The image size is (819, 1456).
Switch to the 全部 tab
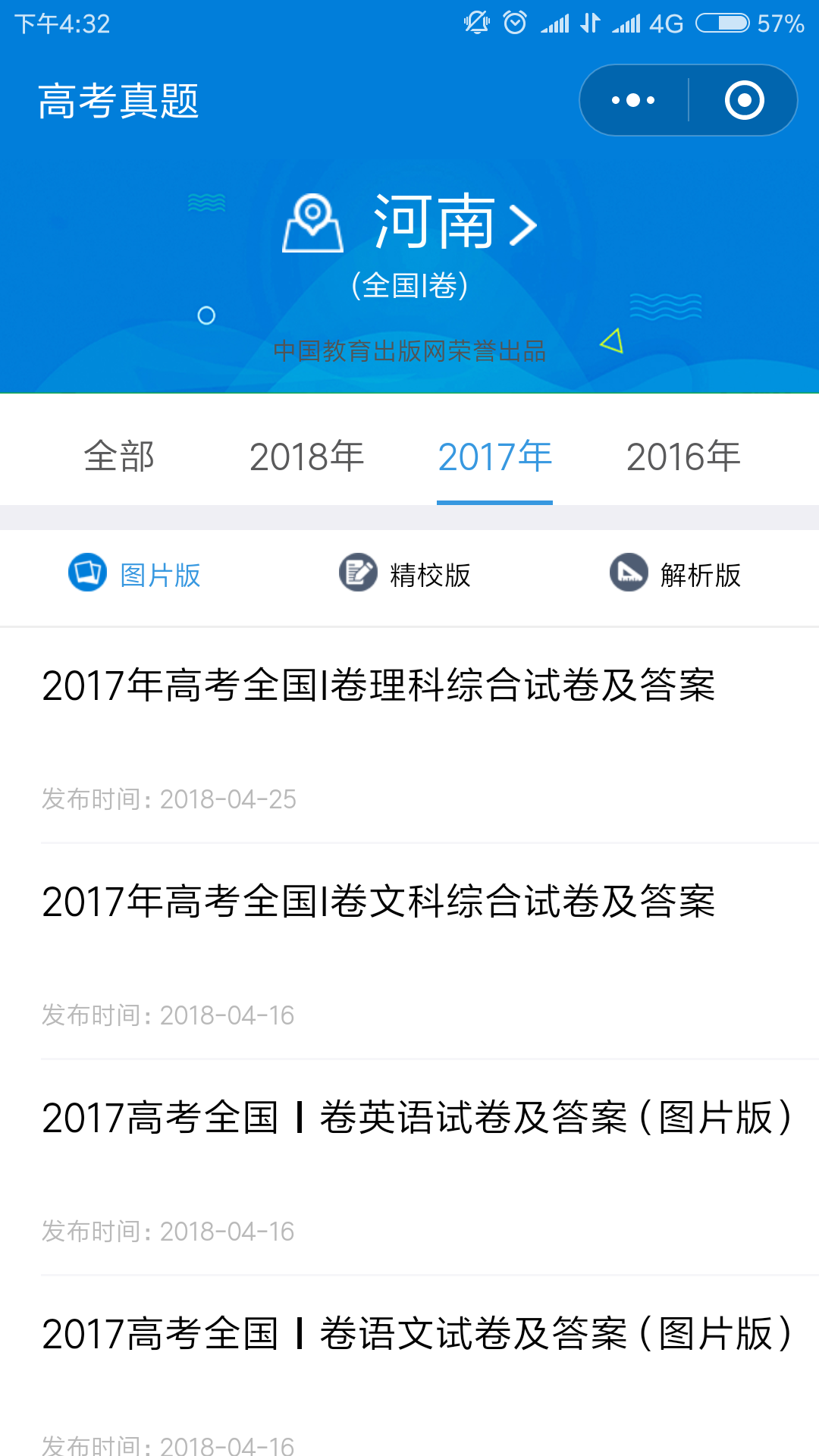119,457
